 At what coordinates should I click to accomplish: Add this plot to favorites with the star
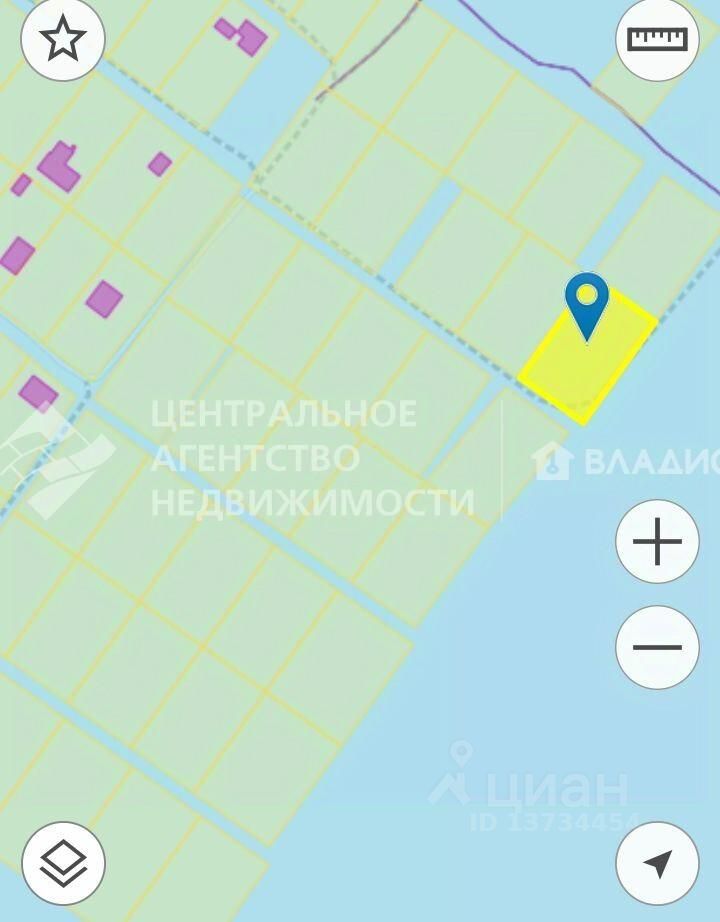[62, 40]
